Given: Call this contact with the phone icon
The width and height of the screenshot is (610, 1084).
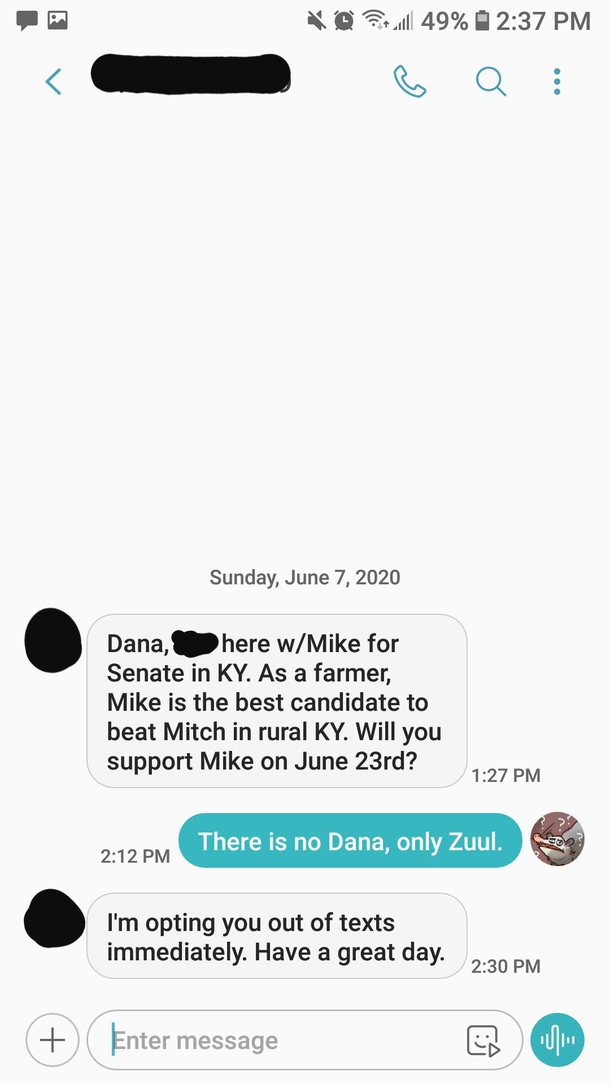Looking at the screenshot, I should click(x=409, y=81).
